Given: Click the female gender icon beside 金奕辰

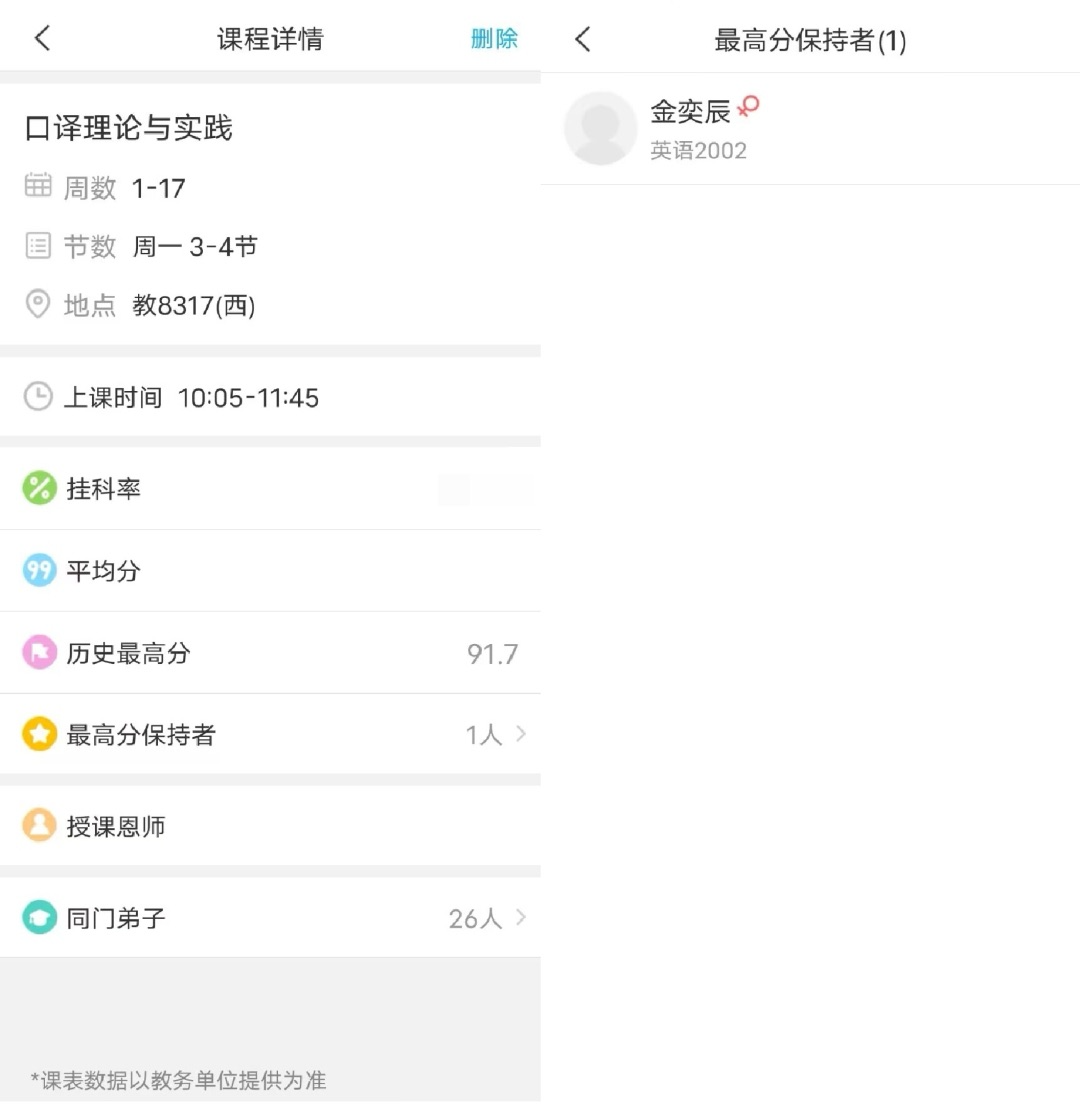Looking at the screenshot, I should (x=748, y=106).
